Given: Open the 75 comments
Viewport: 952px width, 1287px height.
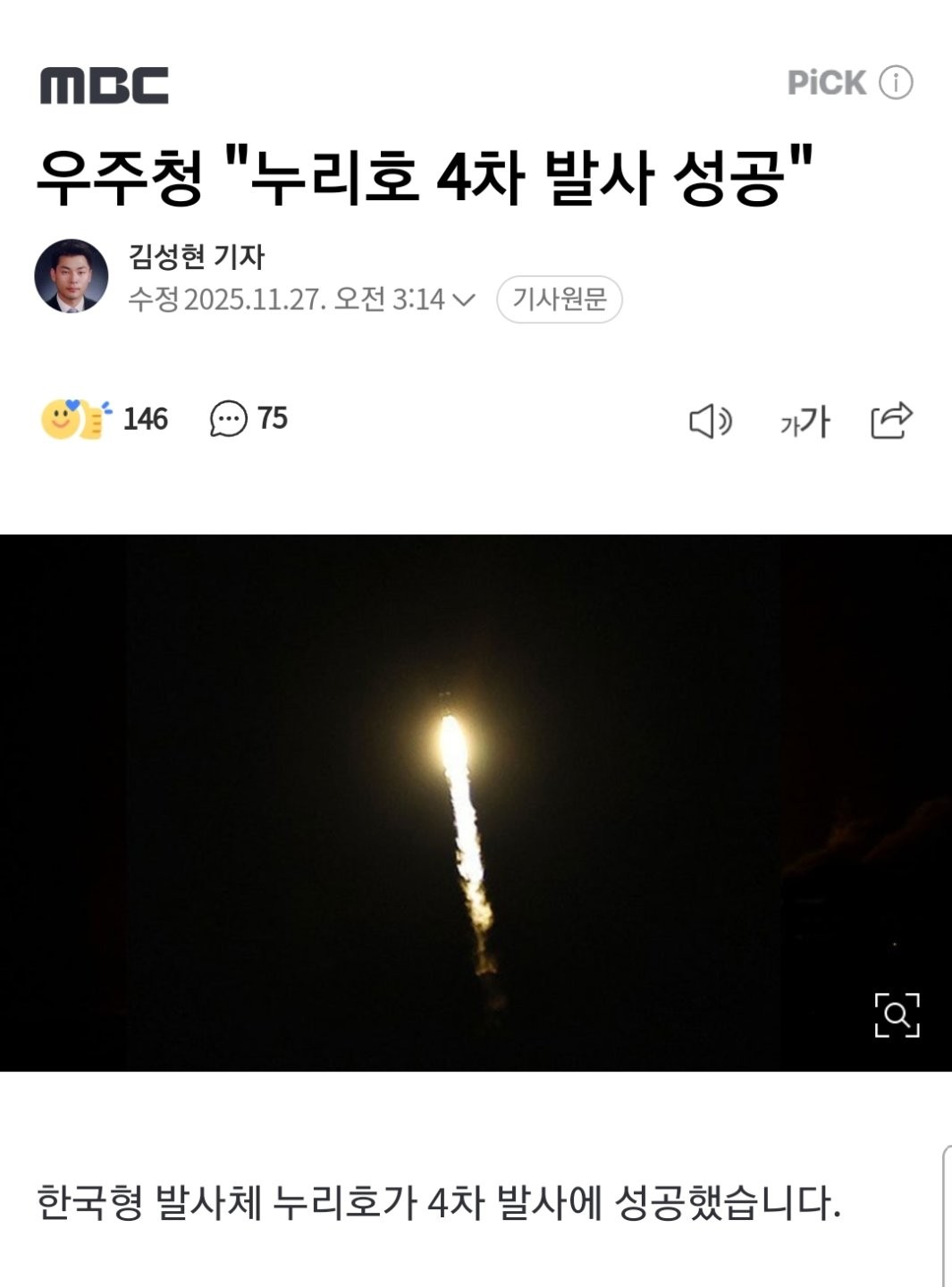Looking at the screenshot, I should pos(249,418).
